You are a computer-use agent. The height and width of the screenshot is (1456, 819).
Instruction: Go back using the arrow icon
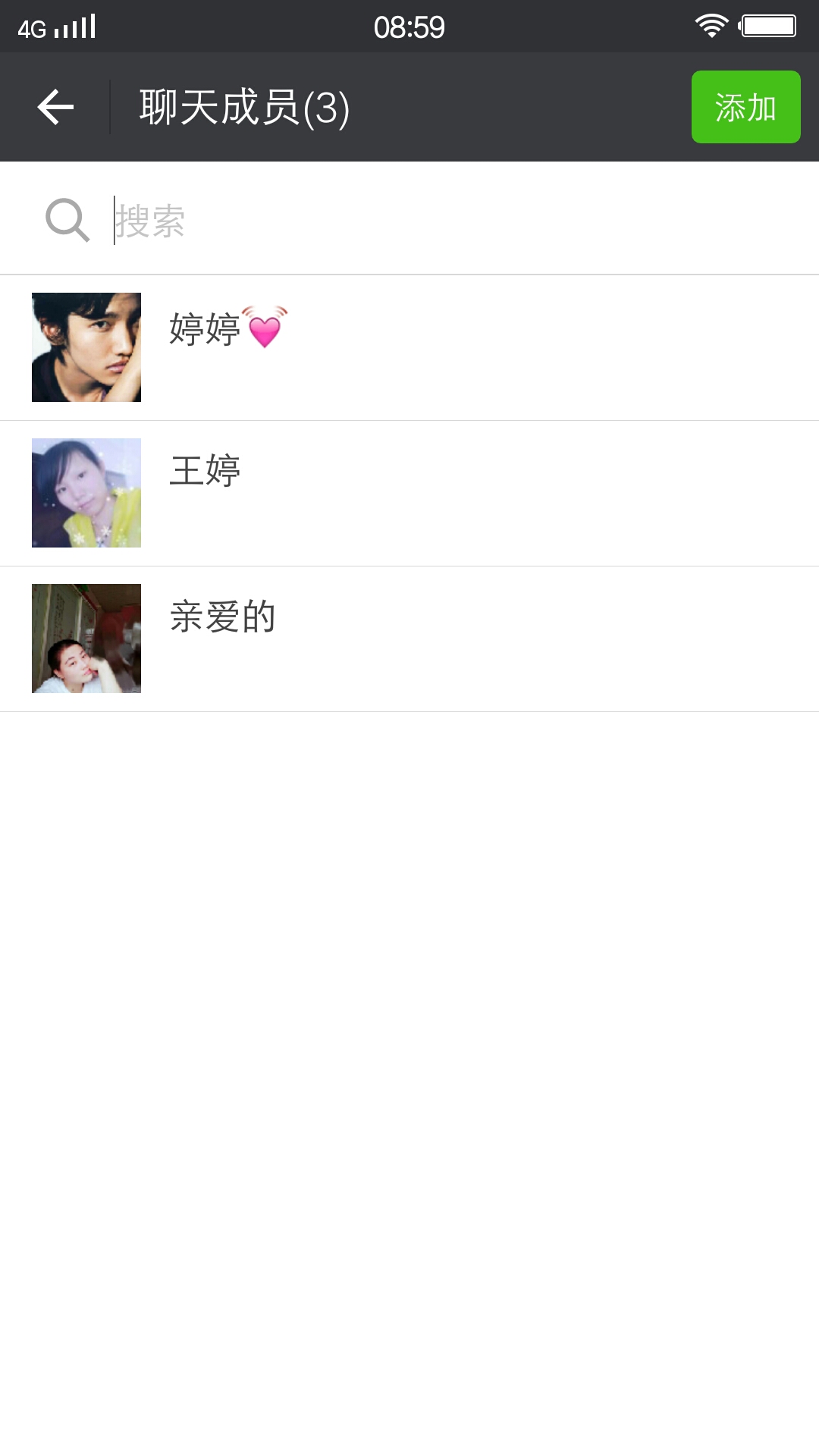pyautogui.click(x=55, y=107)
